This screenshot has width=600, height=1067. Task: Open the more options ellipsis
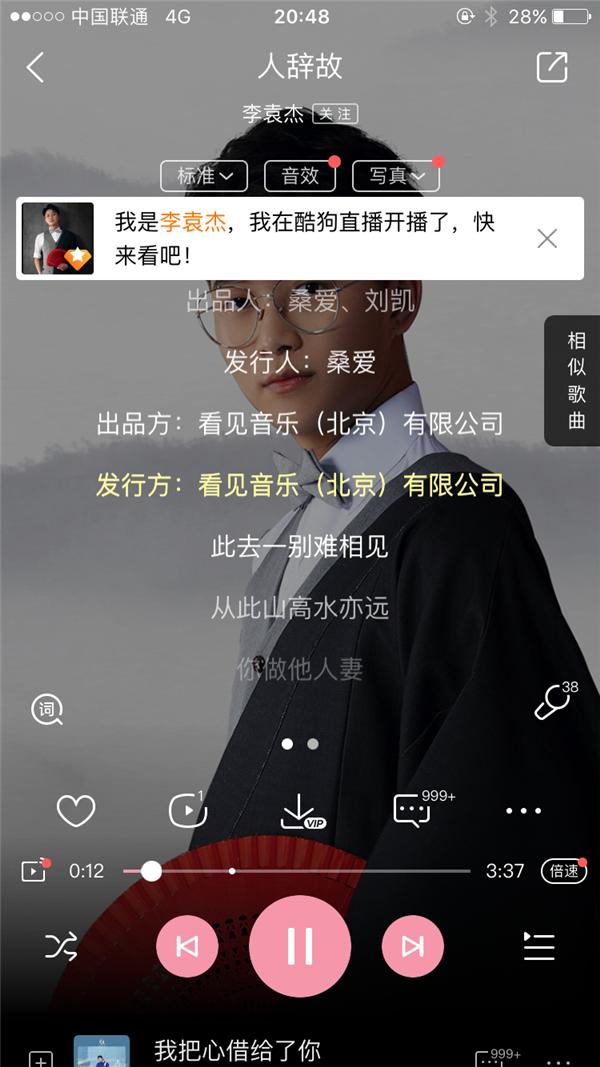tap(523, 811)
